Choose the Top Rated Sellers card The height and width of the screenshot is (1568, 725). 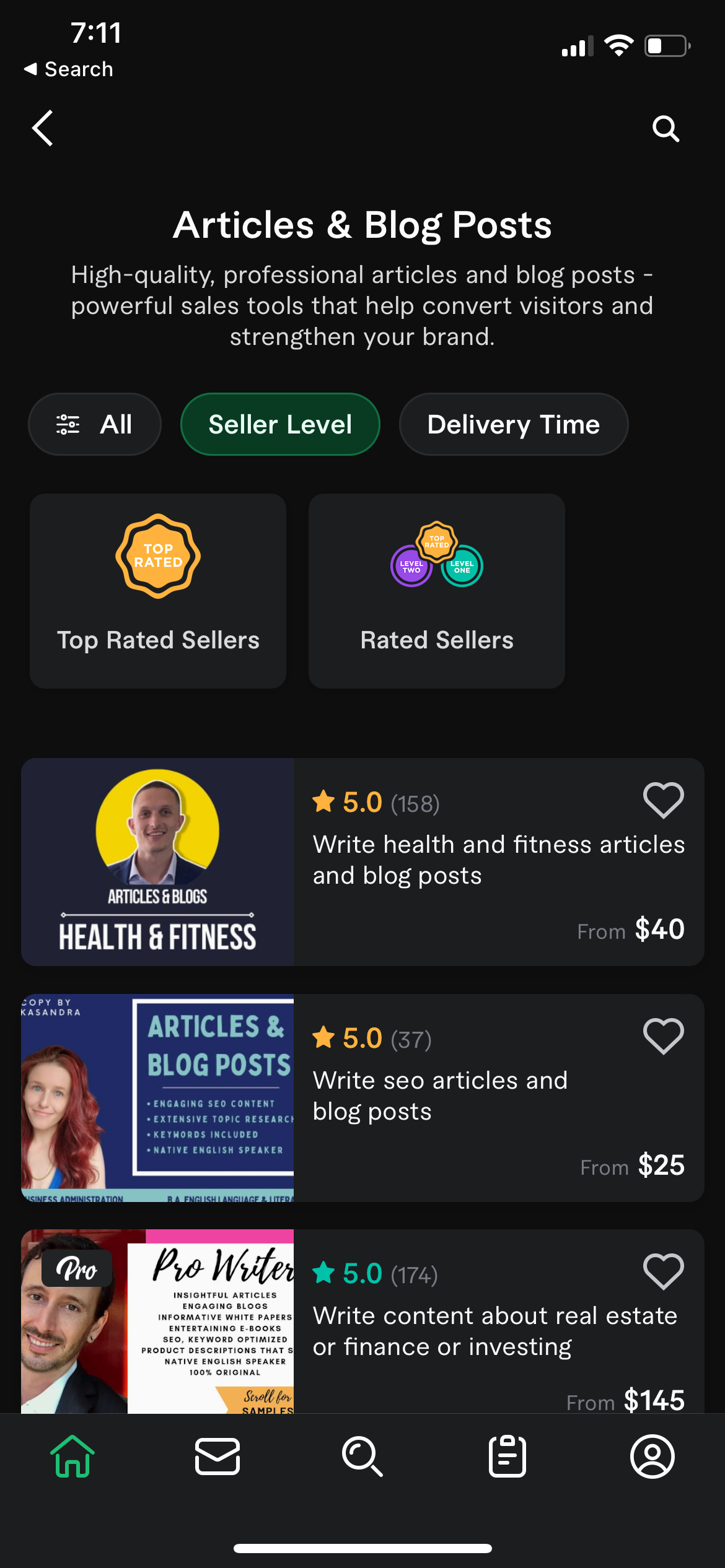pos(158,590)
